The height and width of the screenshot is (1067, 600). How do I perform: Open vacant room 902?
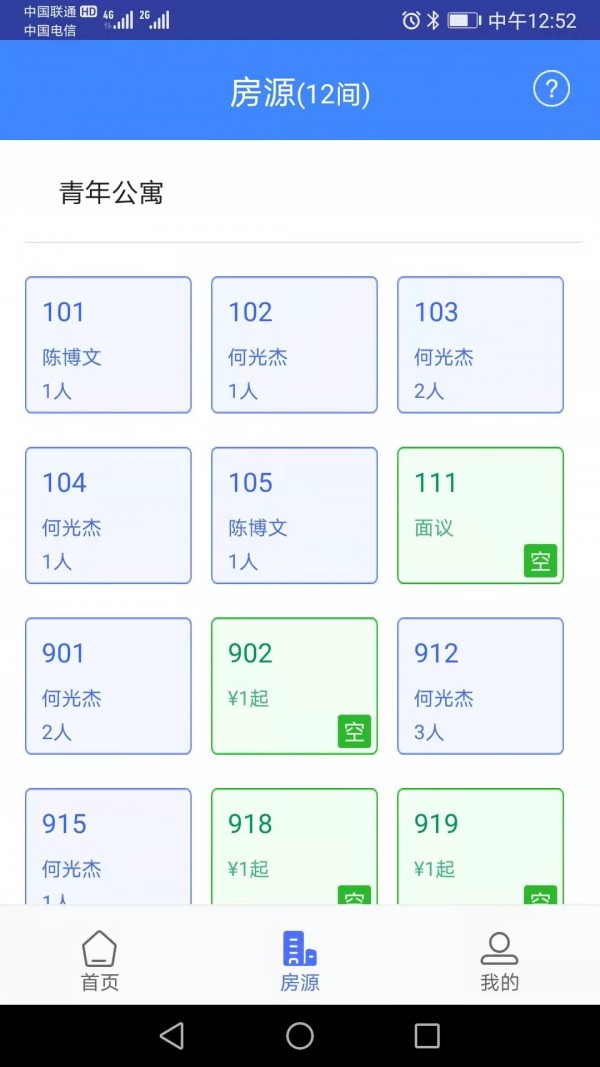click(x=294, y=686)
